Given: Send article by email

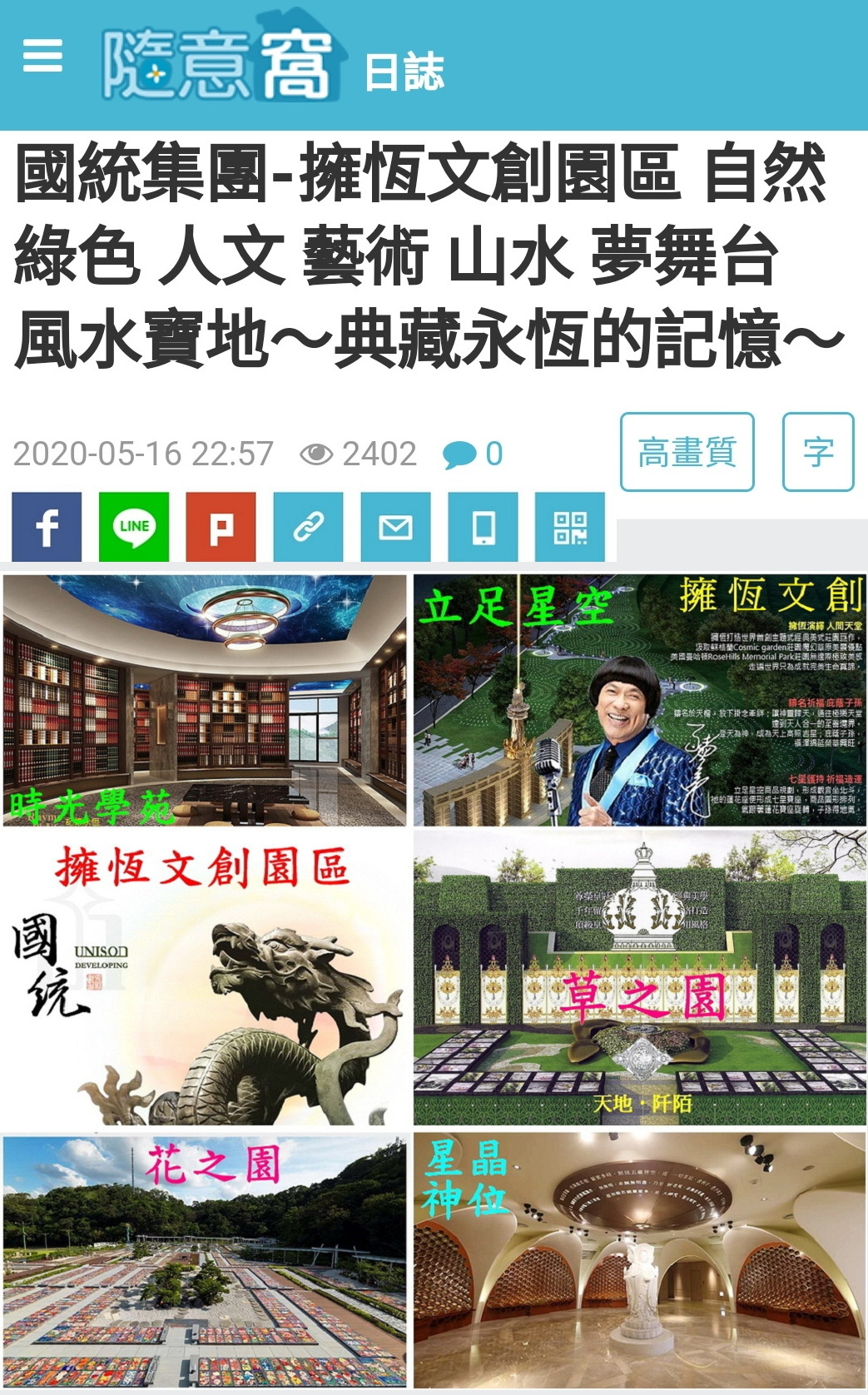Looking at the screenshot, I should (x=395, y=527).
